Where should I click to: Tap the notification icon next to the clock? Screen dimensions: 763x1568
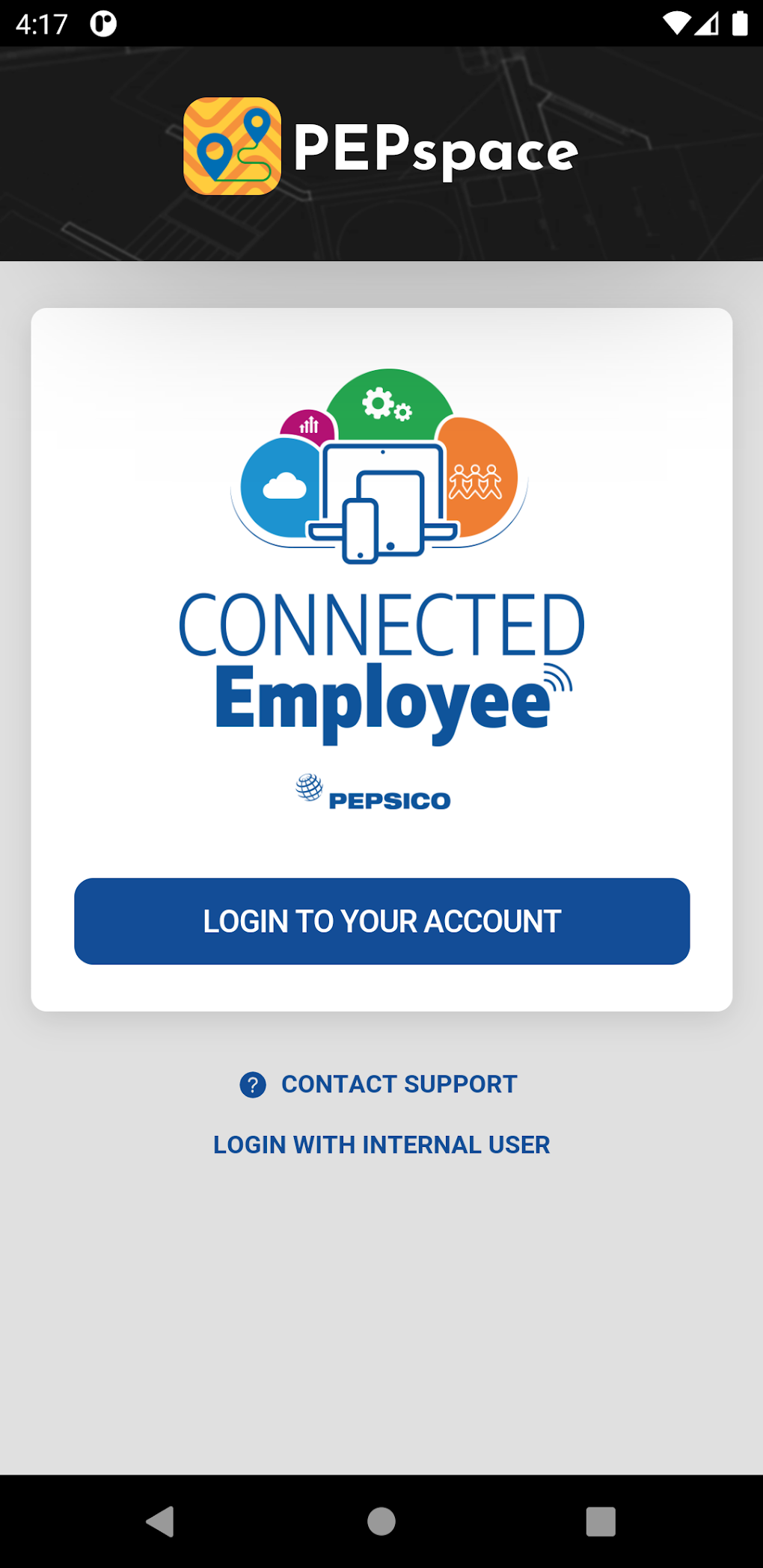pos(102,22)
